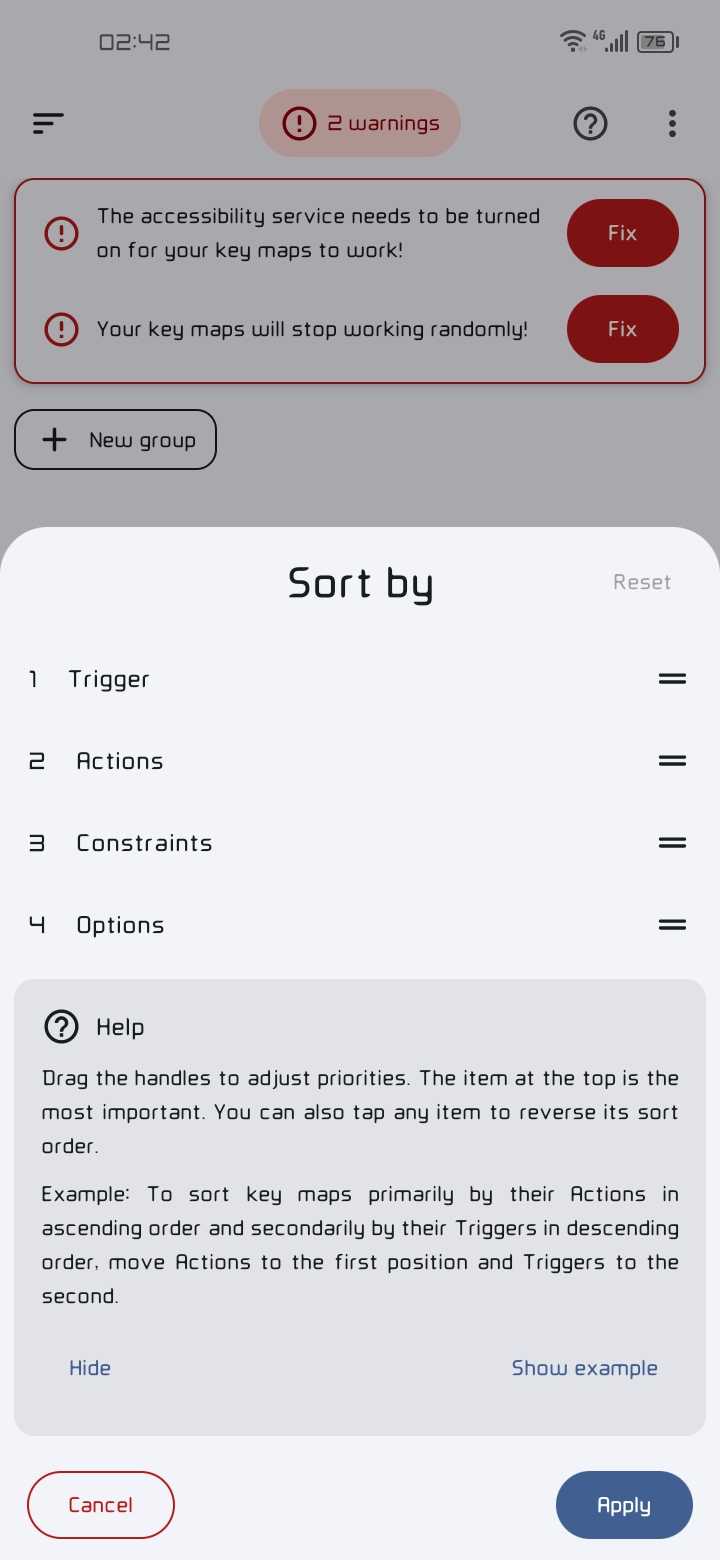Tap the Constraints sort item

tap(144, 843)
